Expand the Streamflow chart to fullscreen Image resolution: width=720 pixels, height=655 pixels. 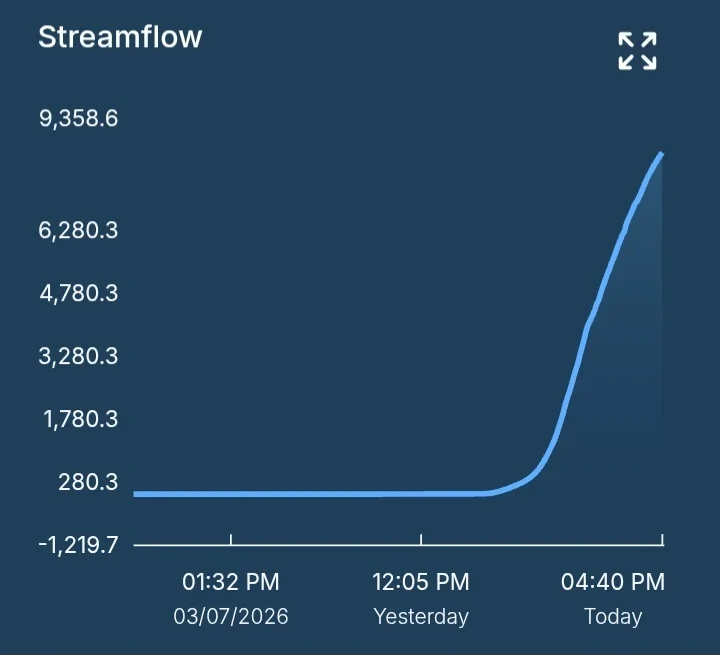point(637,51)
